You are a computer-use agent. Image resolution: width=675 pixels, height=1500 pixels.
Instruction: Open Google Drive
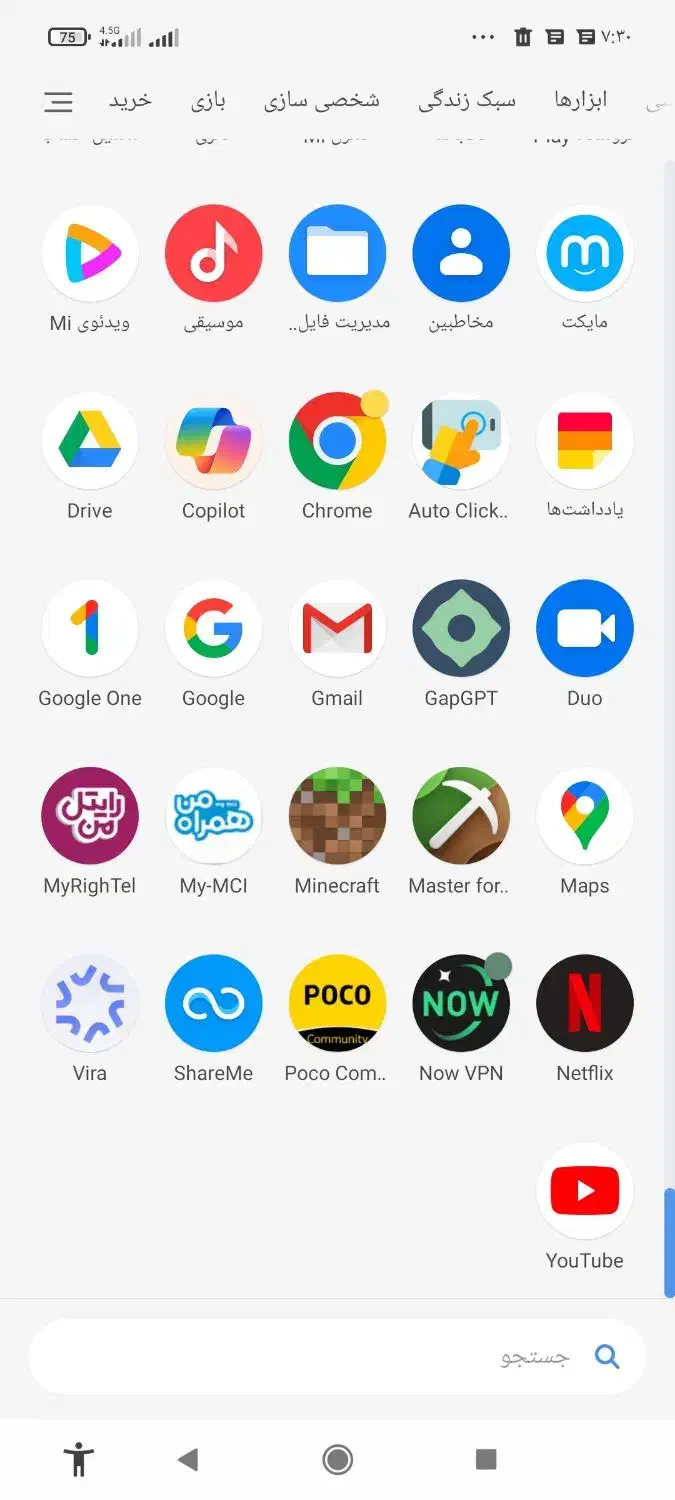click(x=90, y=442)
